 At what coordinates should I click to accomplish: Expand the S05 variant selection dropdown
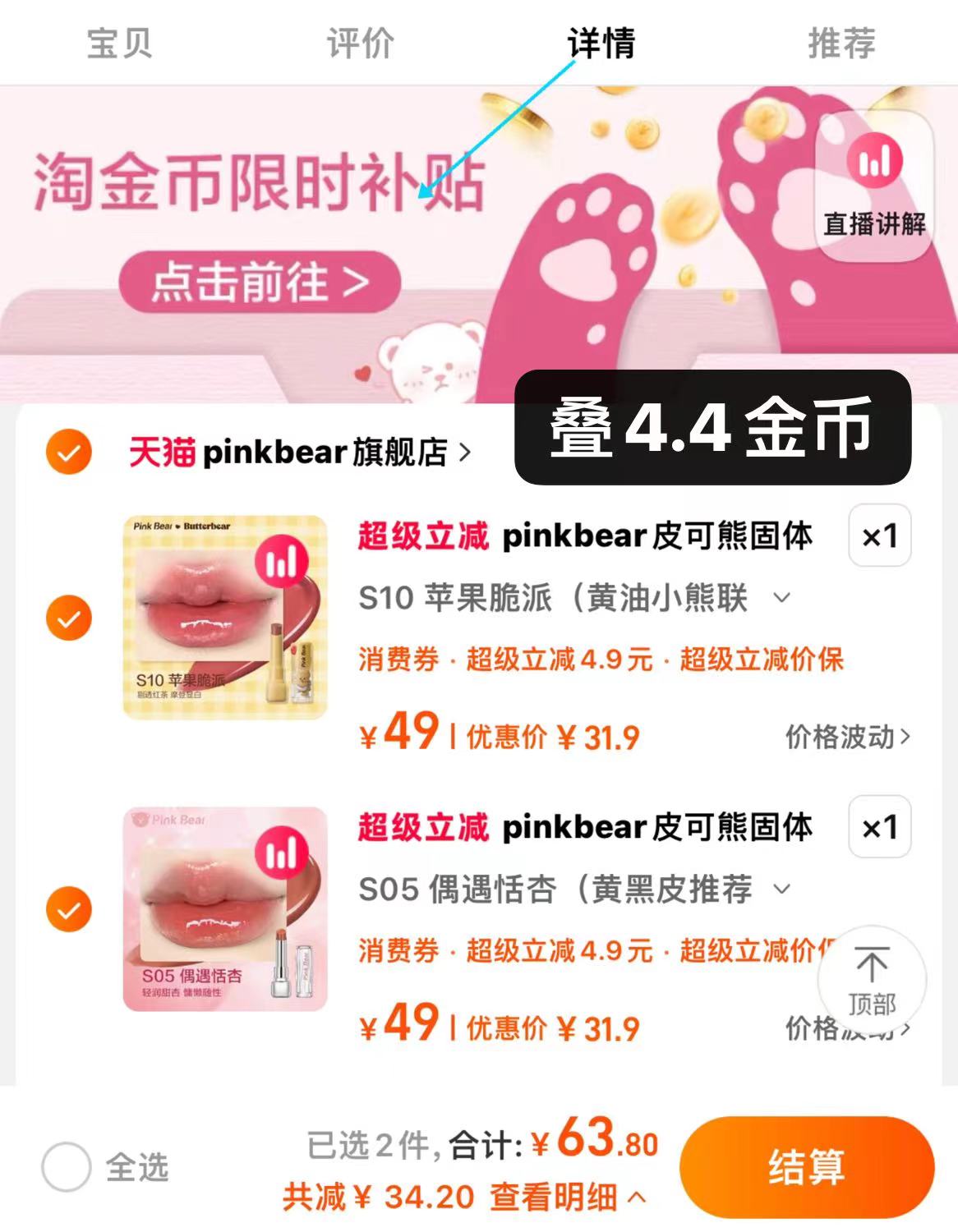(780, 890)
